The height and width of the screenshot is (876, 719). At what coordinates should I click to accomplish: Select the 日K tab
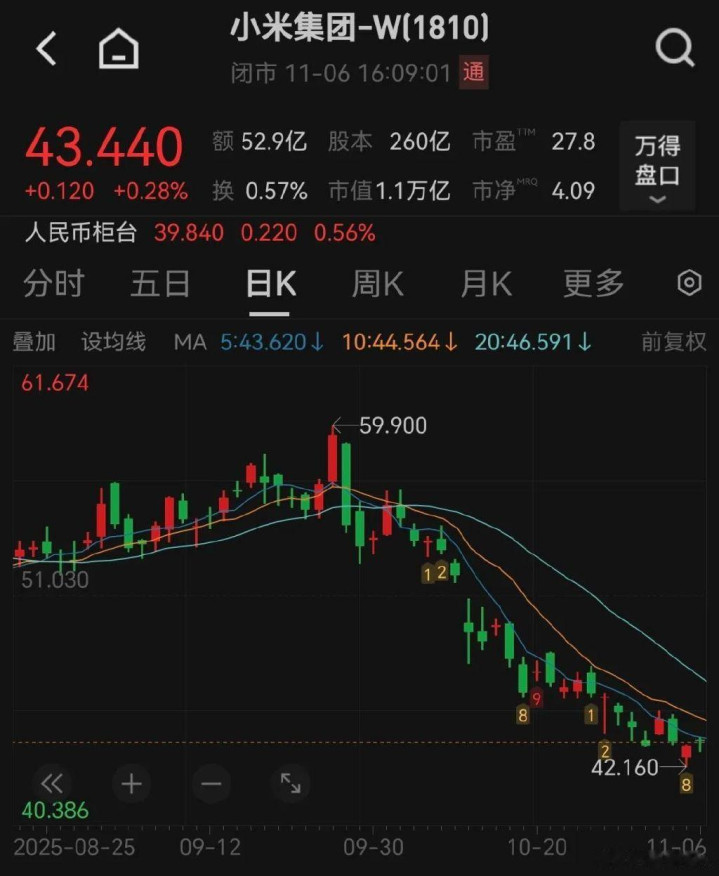[x=271, y=284]
